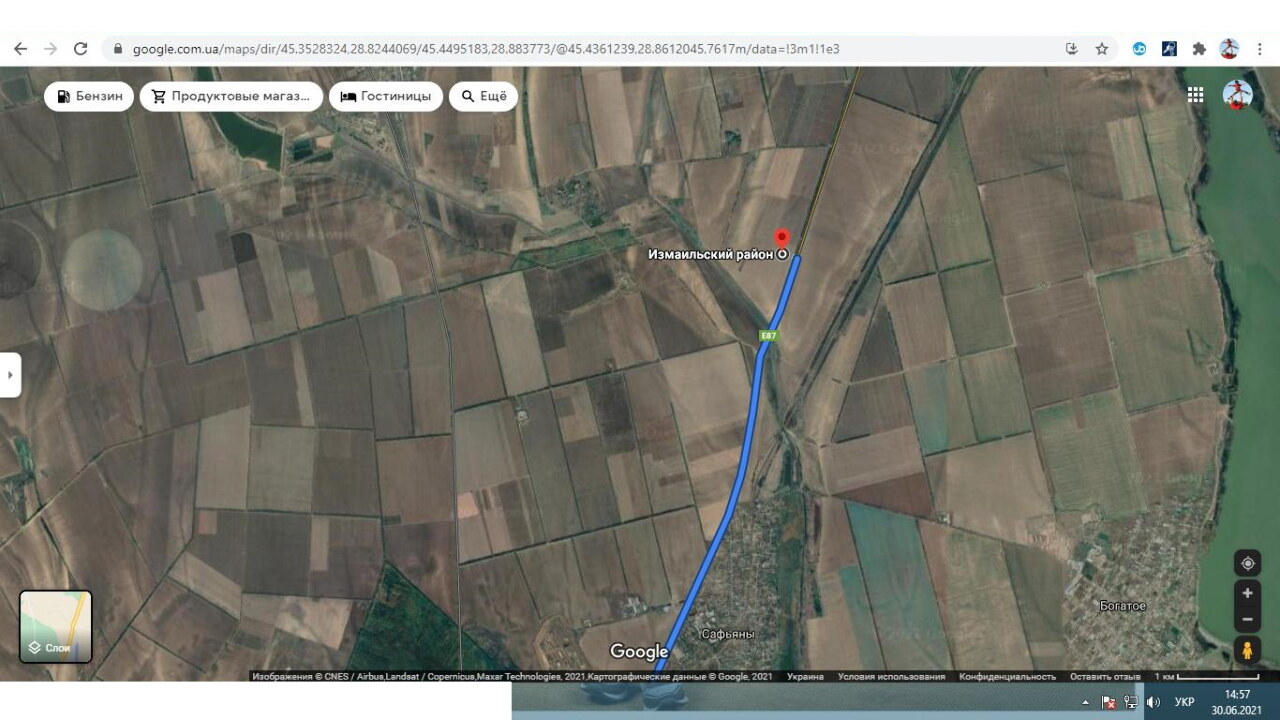
Task: Zoom out with the minus button
Action: (1247, 619)
